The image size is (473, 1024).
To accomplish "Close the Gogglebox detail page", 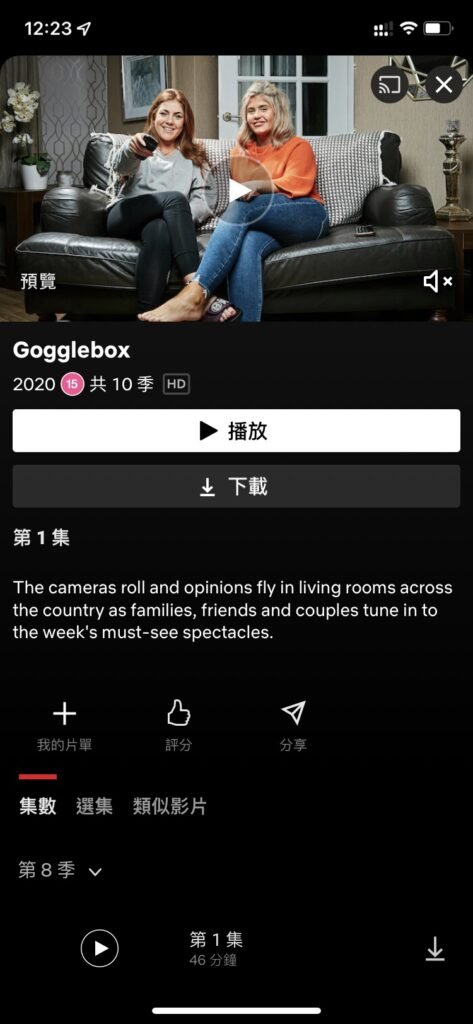I will pyautogui.click(x=444, y=85).
